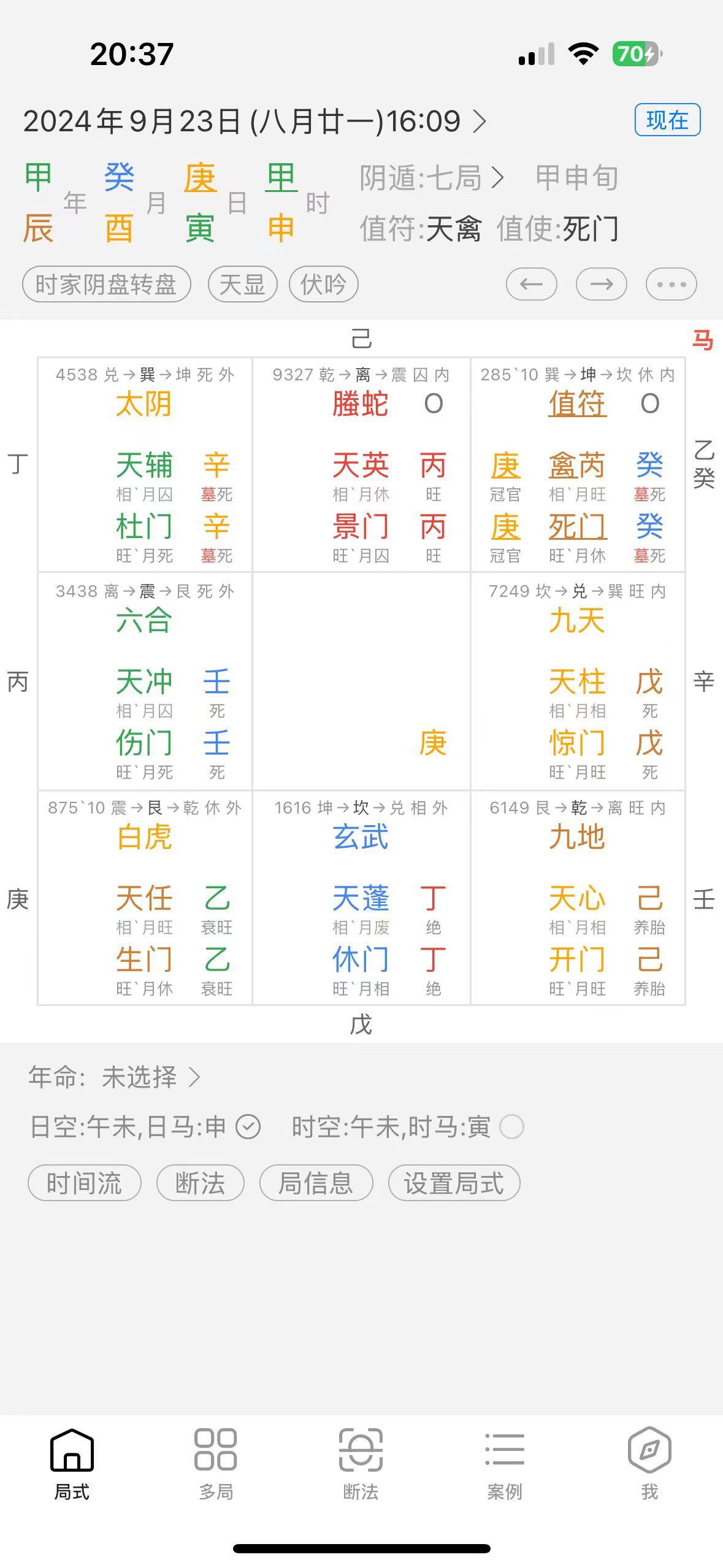Switch to the 案例 tab
Viewport: 723px width, 1568px height.
(505, 1464)
